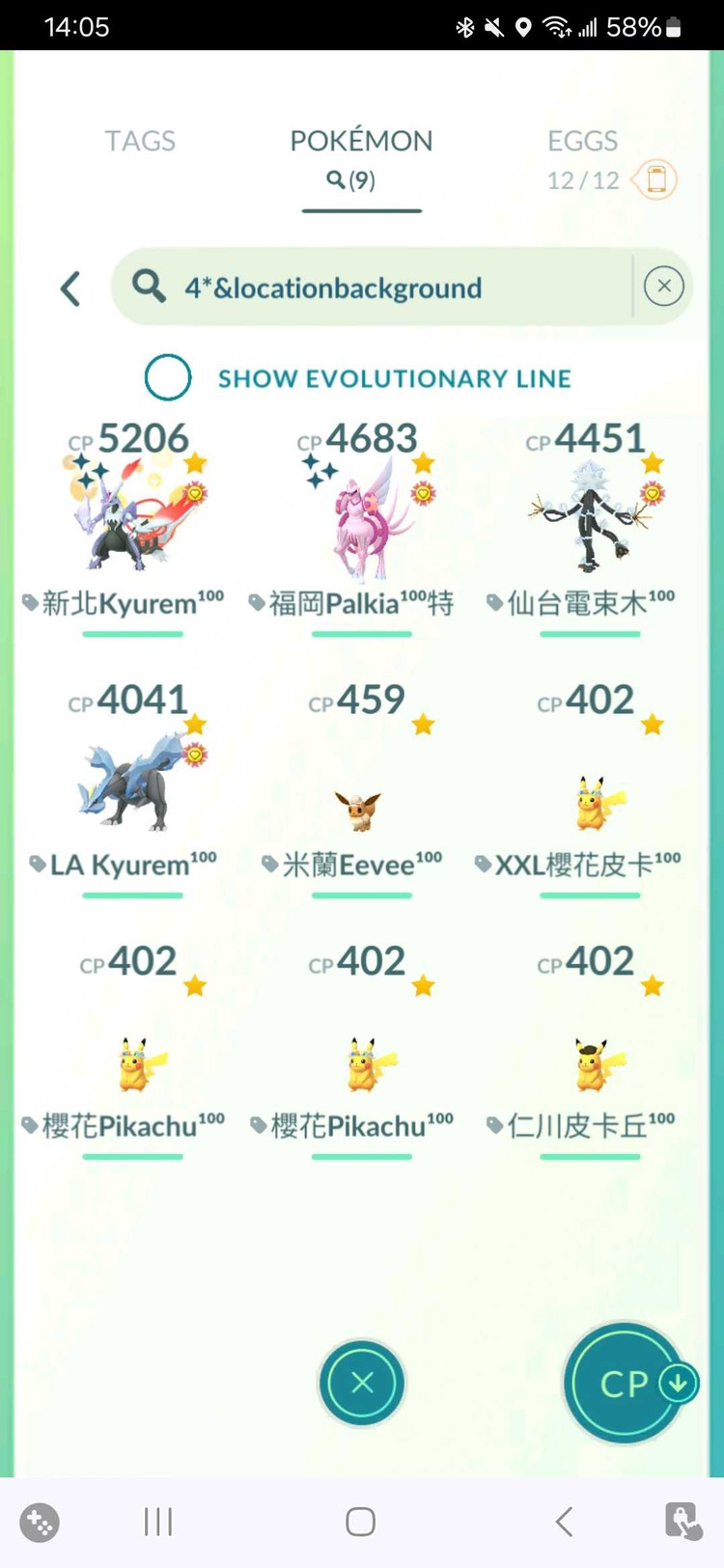Open recent apps view
Image resolution: width=724 pixels, height=1568 pixels.
point(158,1522)
